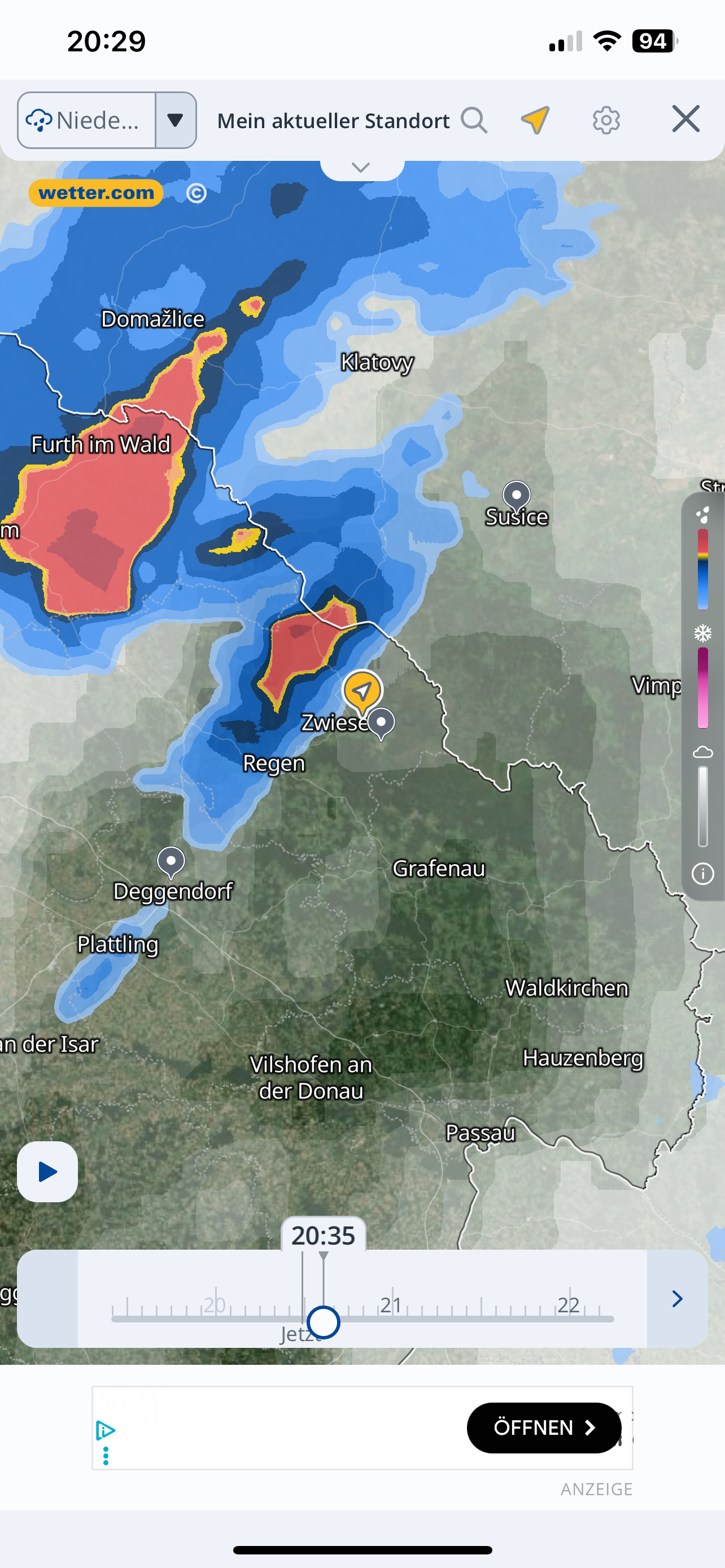The height and width of the screenshot is (1568, 725).
Task: Open radar settings gear
Action: pos(606,120)
